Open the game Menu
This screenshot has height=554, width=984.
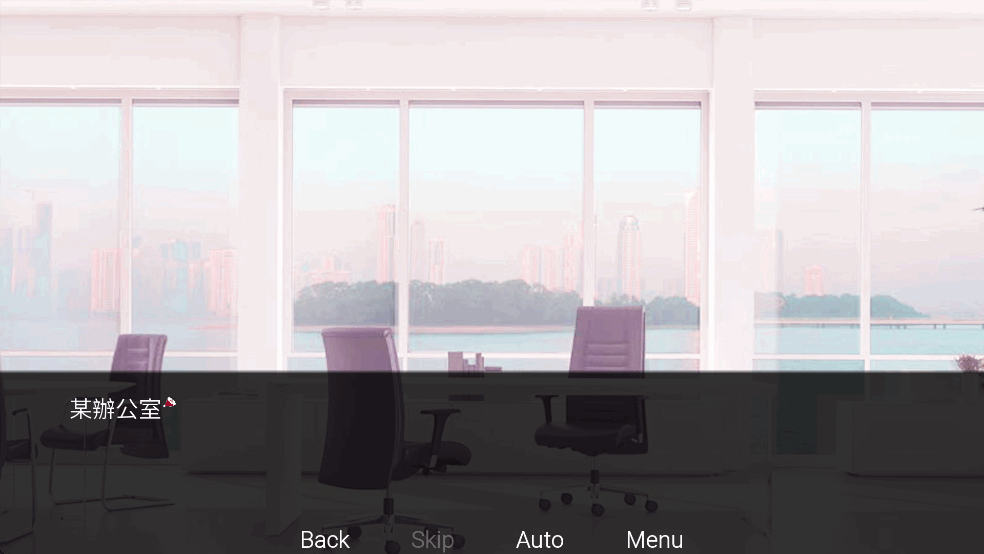coord(654,540)
